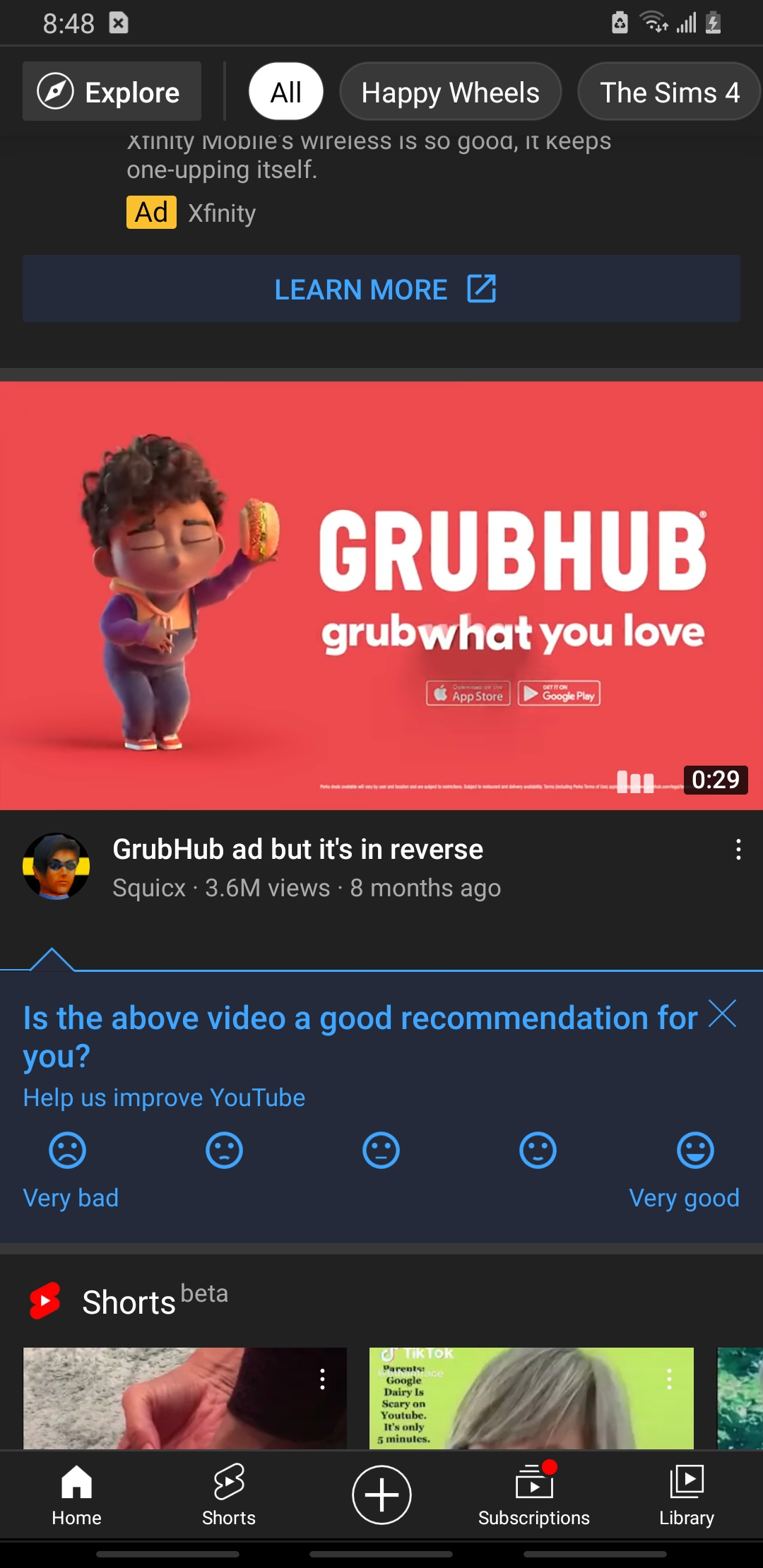Screen dimensions: 763x1568
Task: Dismiss the recommendation feedback survey
Action: pos(723,1014)
